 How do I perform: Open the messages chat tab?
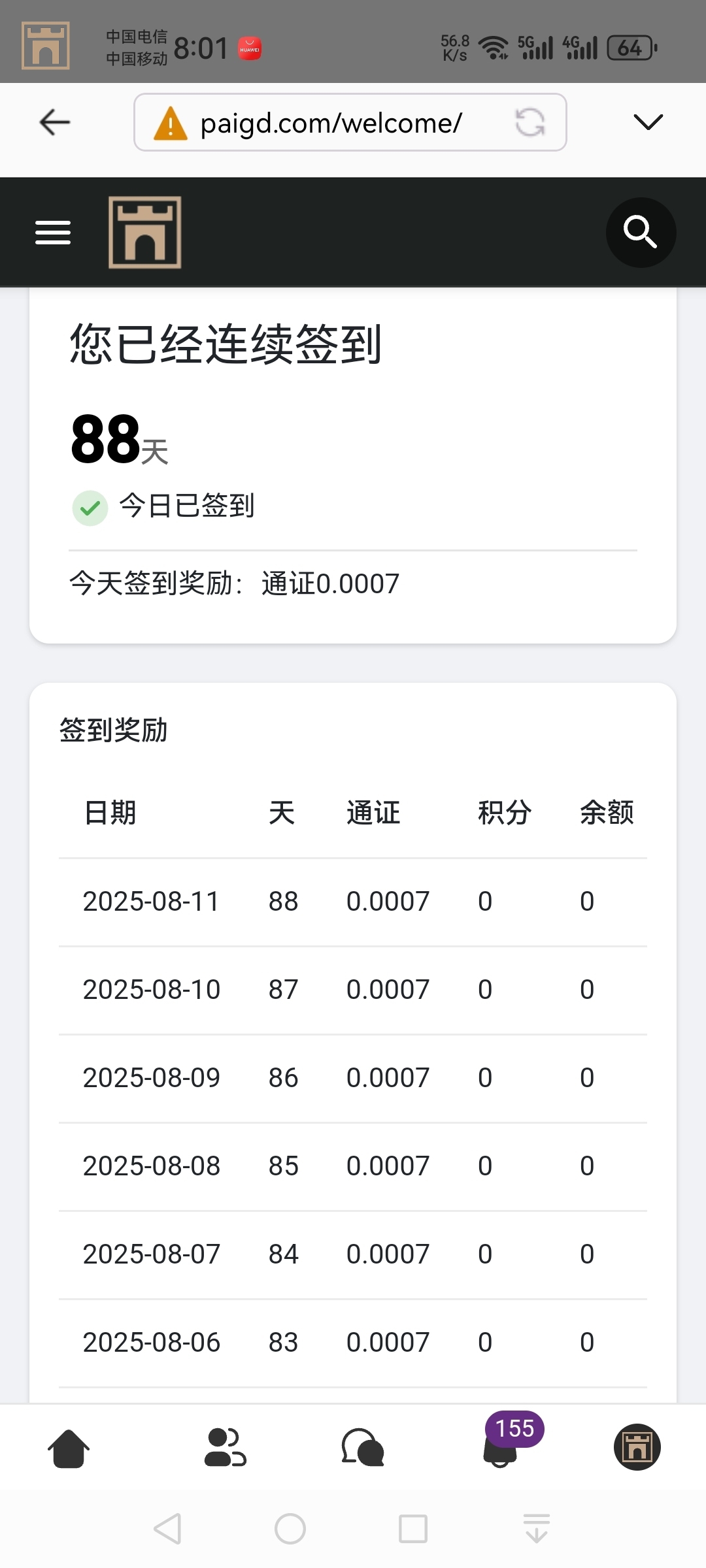tap(363, 1448)
